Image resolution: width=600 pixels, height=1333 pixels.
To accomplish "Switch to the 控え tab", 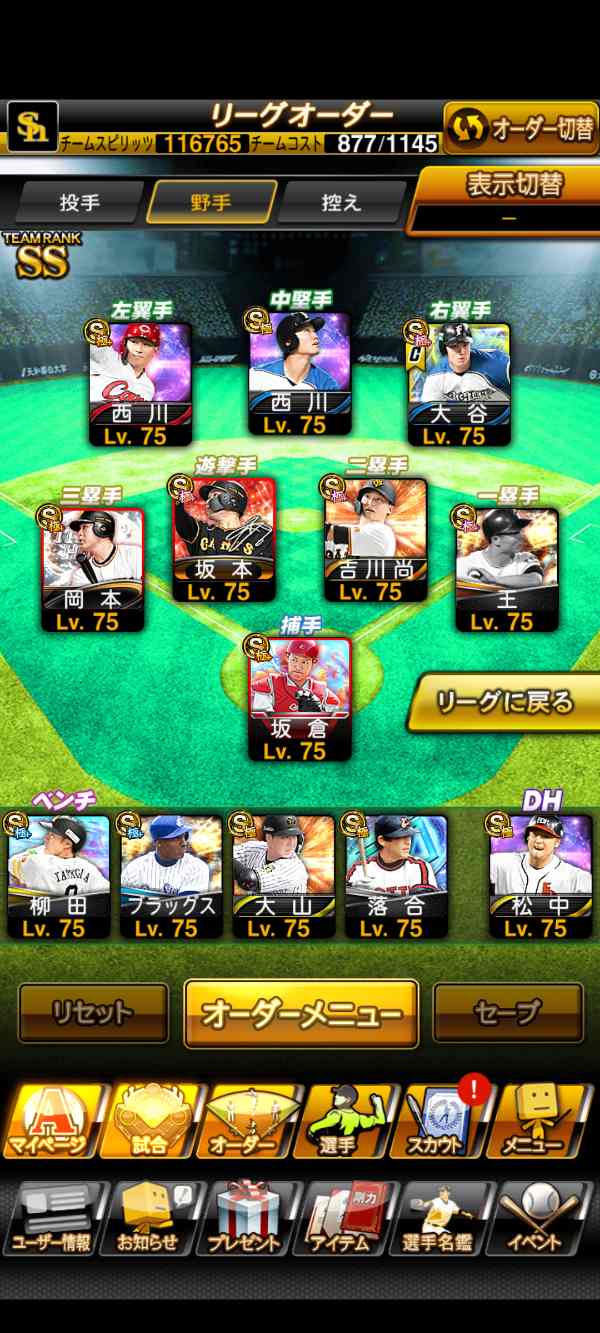I will pyautogui.click(x=342, y=202).
